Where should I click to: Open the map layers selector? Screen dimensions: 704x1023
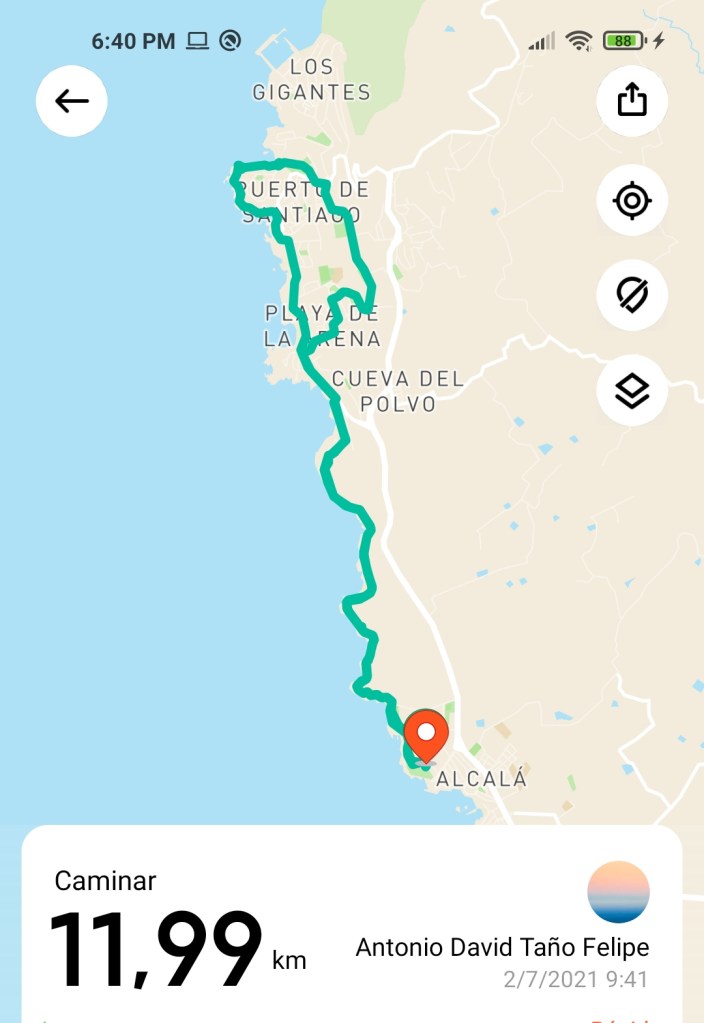[x=632, y=391]
